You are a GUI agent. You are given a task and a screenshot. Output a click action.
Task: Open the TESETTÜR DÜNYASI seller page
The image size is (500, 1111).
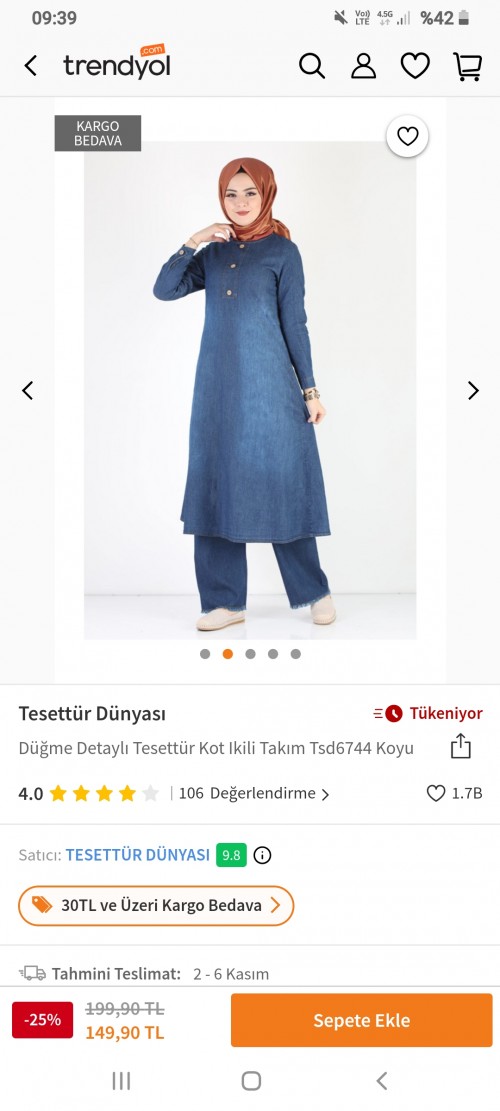point(137,855)
